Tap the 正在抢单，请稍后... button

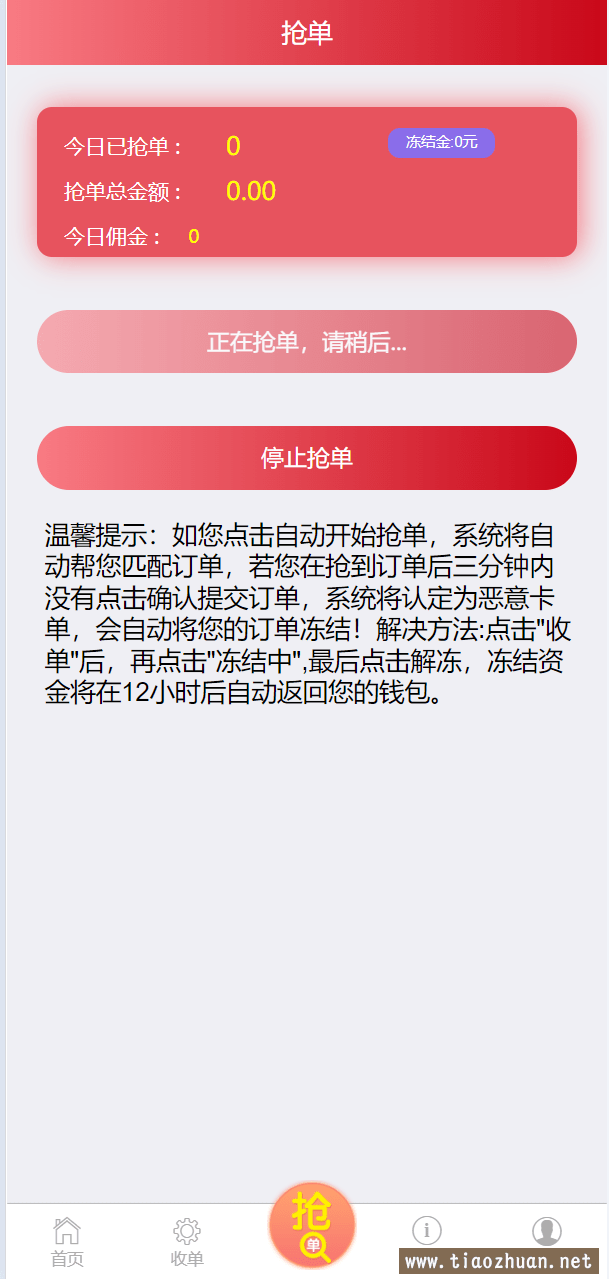(307, 342)
